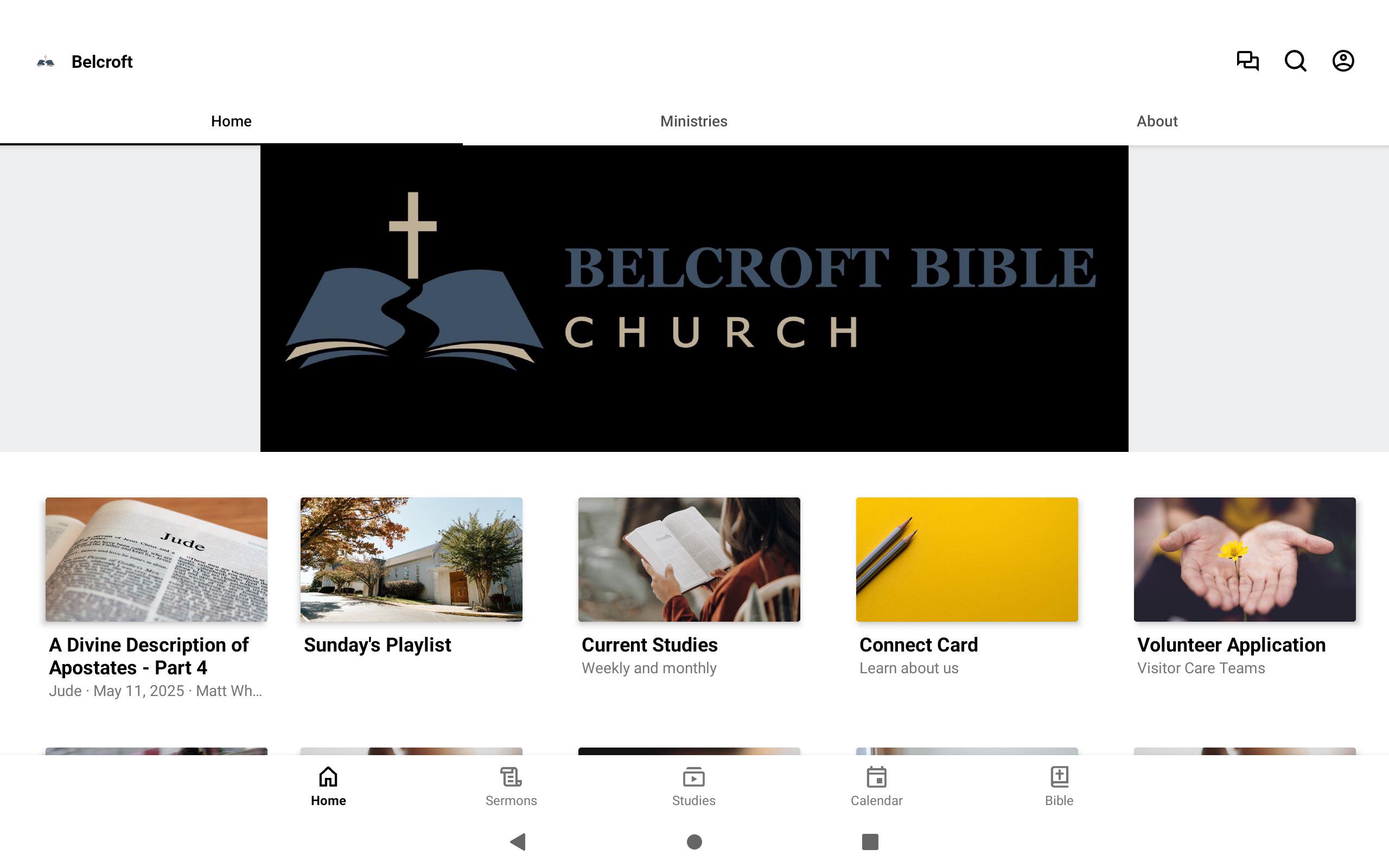Tap the system recent apps button
Viewport: 1389px width, 868px height.
(870, 841)
